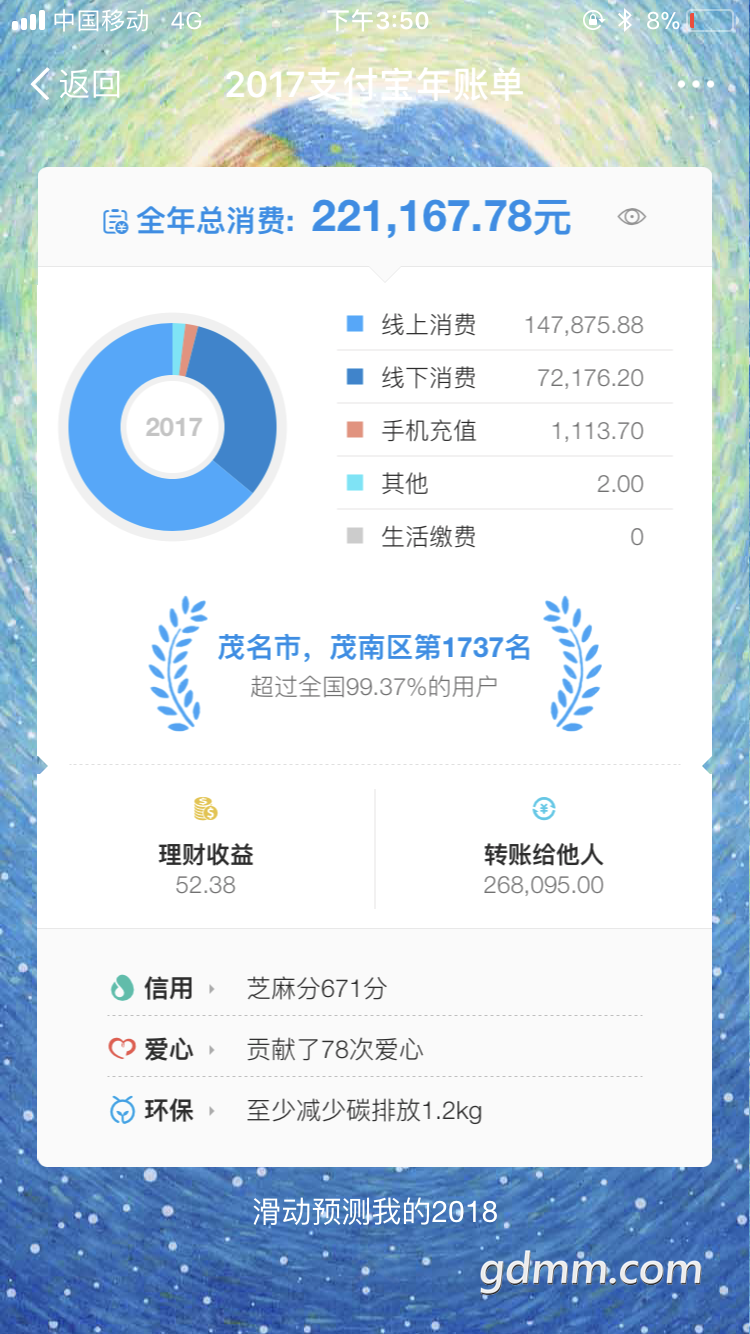
Task: Open the 环保 carbon reduction row
Action: click(373, 1110)
